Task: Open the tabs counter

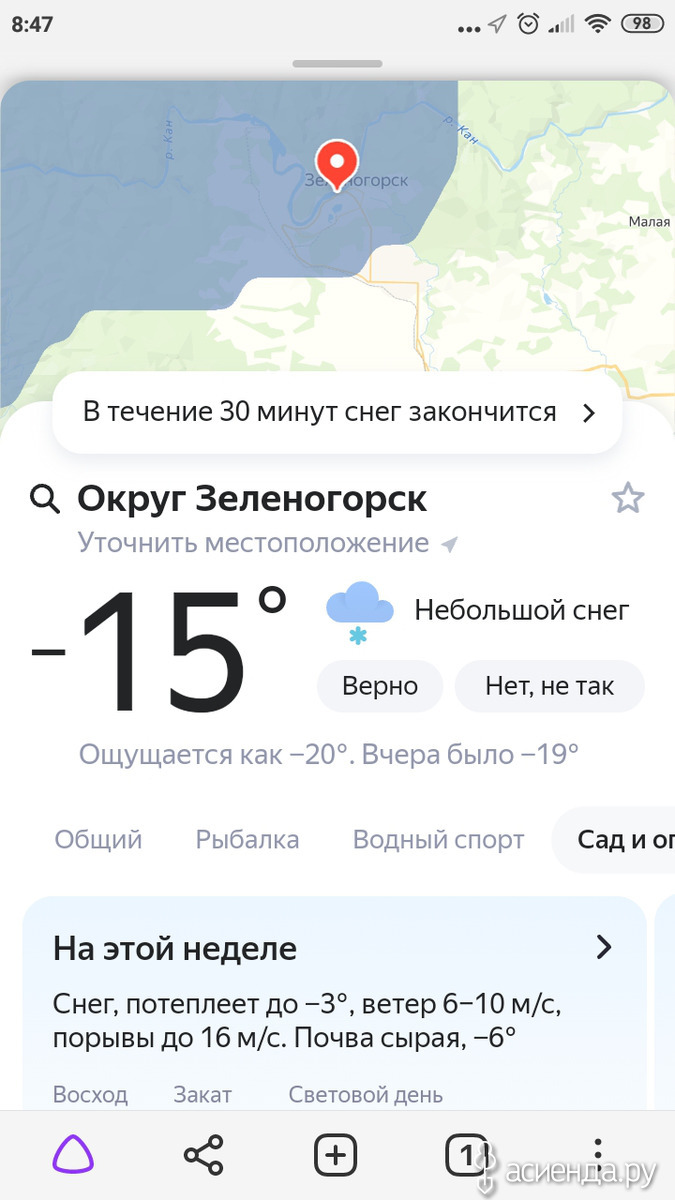Action: point(466,1156)
